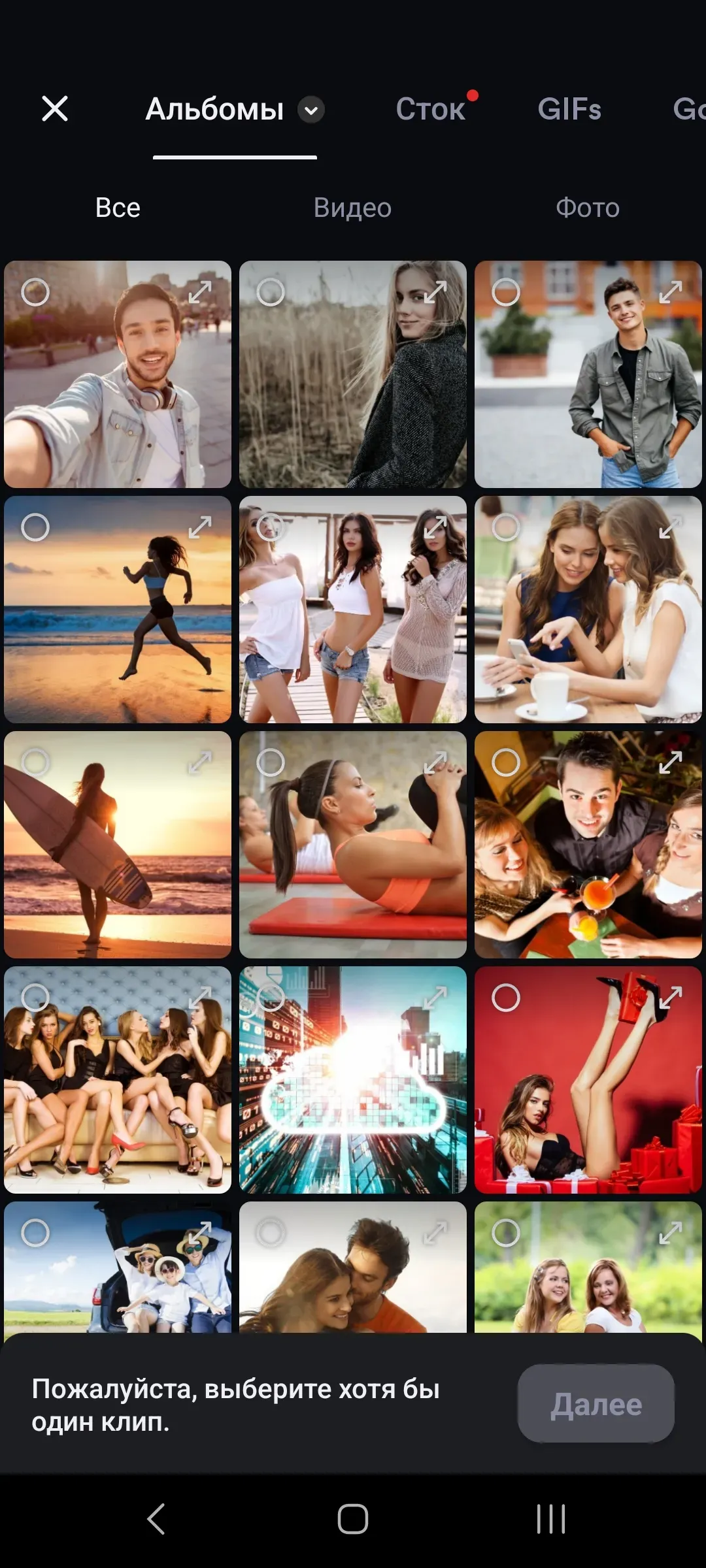This screenshot has width=706, height=1568.
Task: Select the Все filter
Action: pos(118,208)
